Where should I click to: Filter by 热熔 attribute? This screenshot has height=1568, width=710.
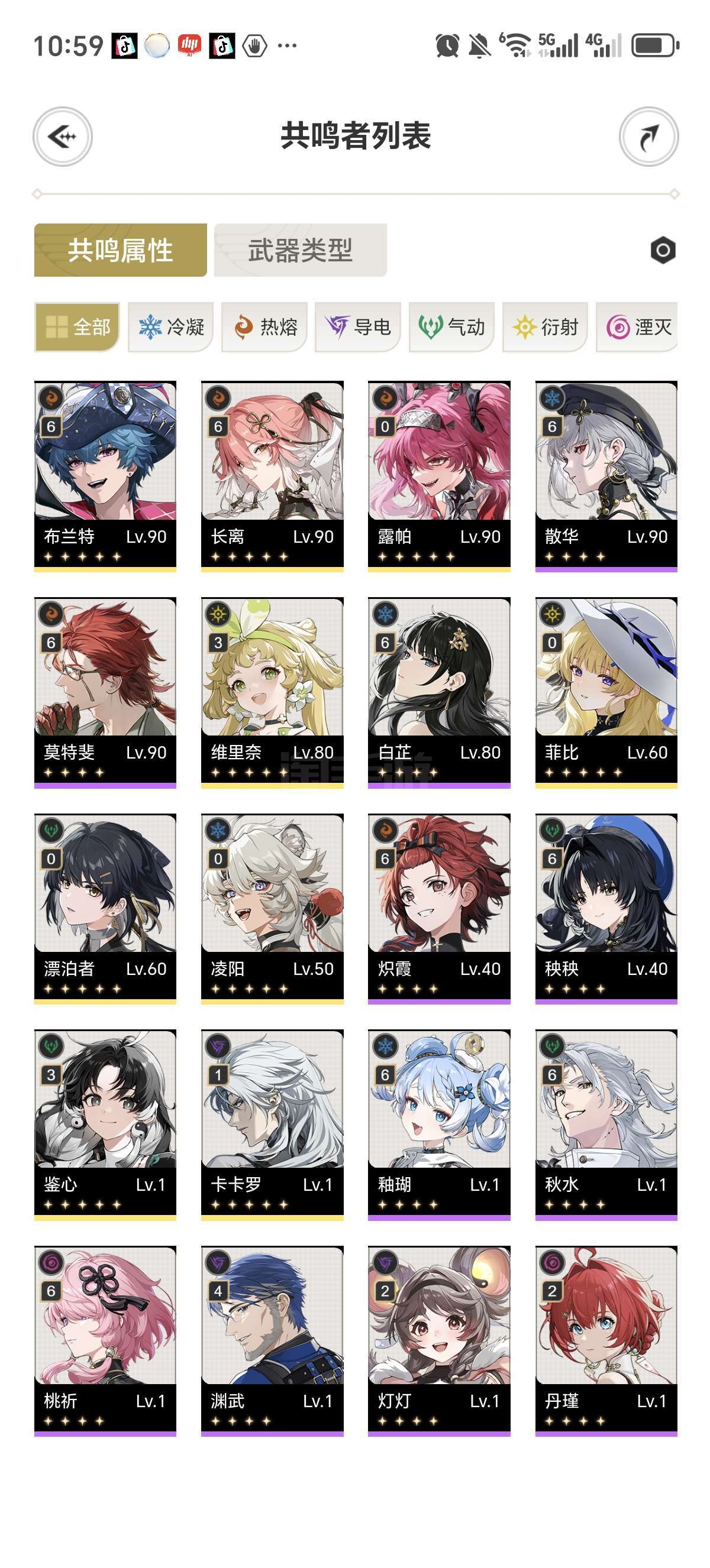(264, 327)
